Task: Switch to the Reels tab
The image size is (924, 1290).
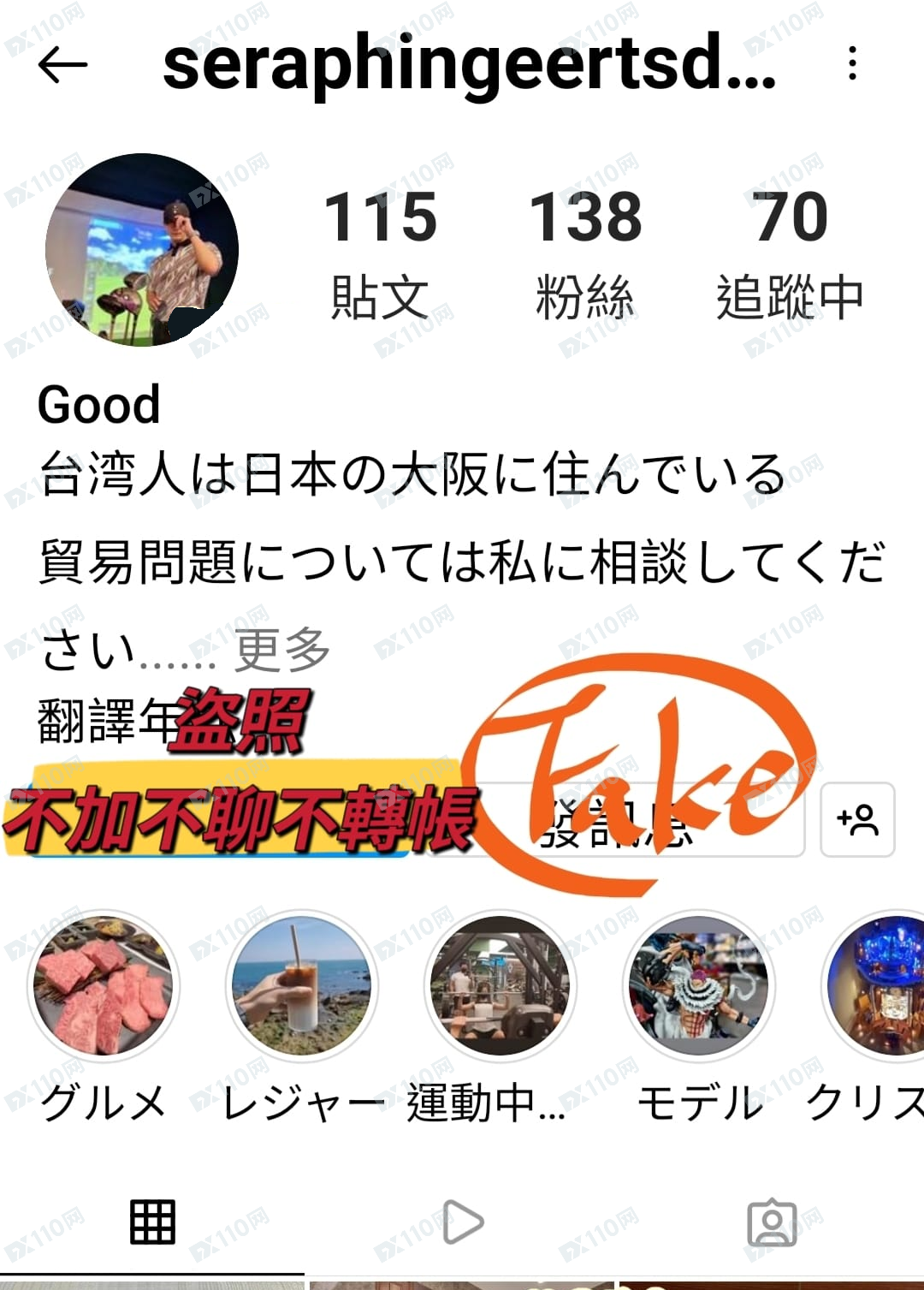Action: click(463, 1222)
